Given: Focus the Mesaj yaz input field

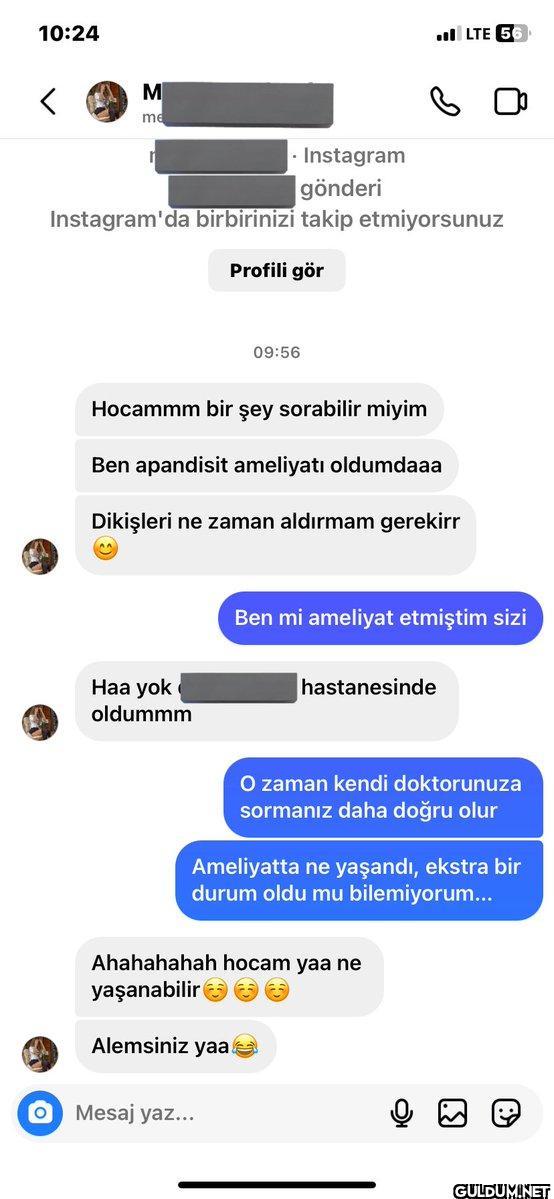Looking at the screenshot, I should click(222, 1113).
